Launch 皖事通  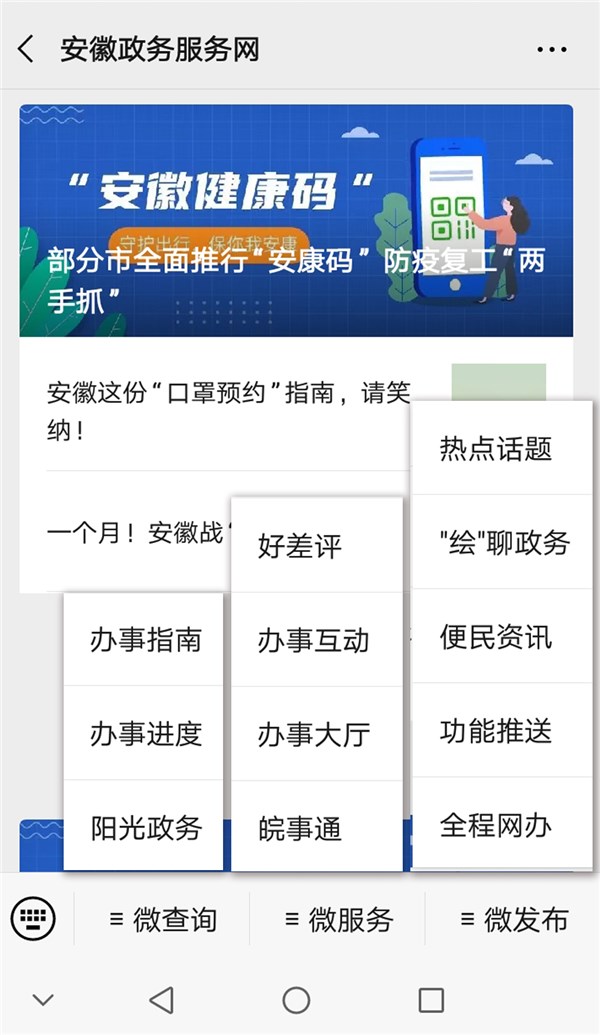[x=300, y=828]
